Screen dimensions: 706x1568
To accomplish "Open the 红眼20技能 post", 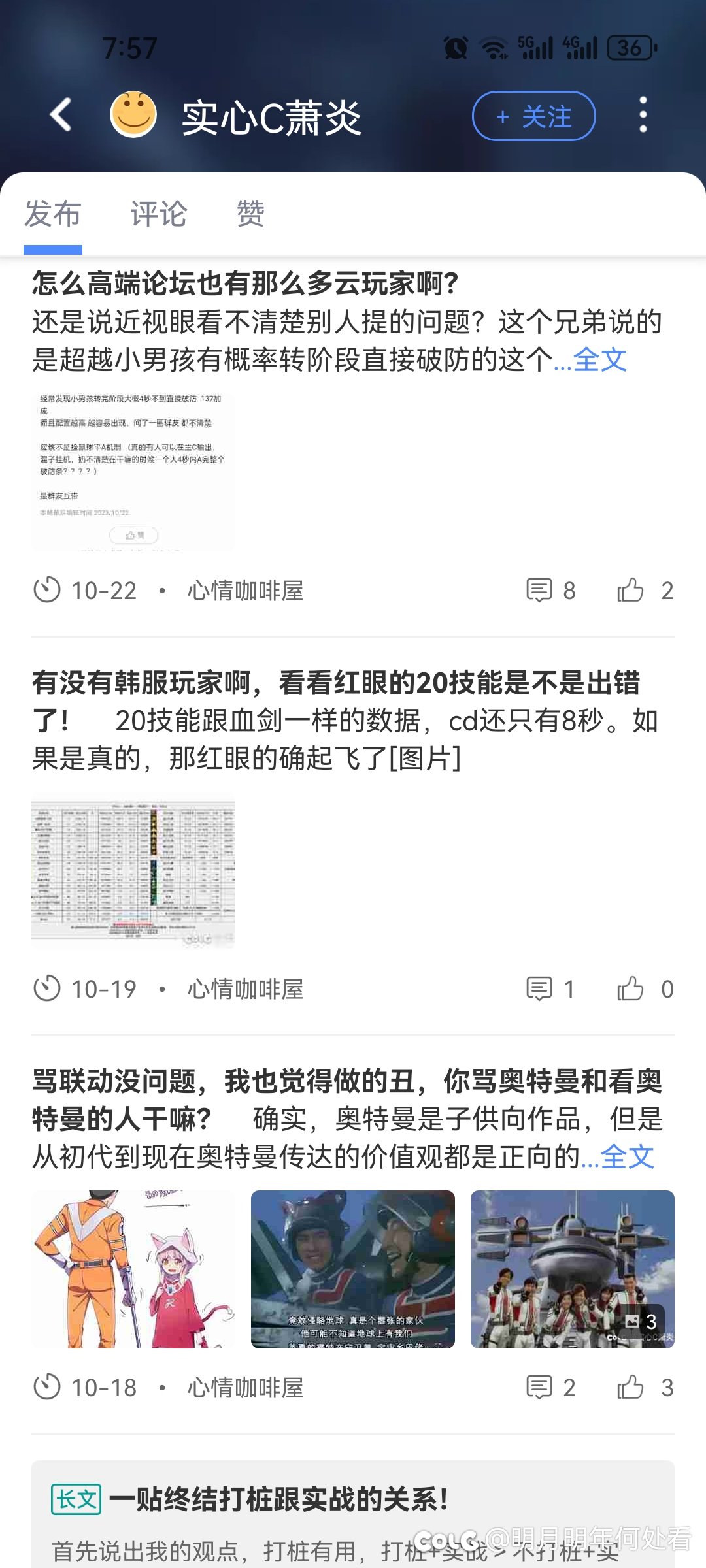I will coord(346,720).
